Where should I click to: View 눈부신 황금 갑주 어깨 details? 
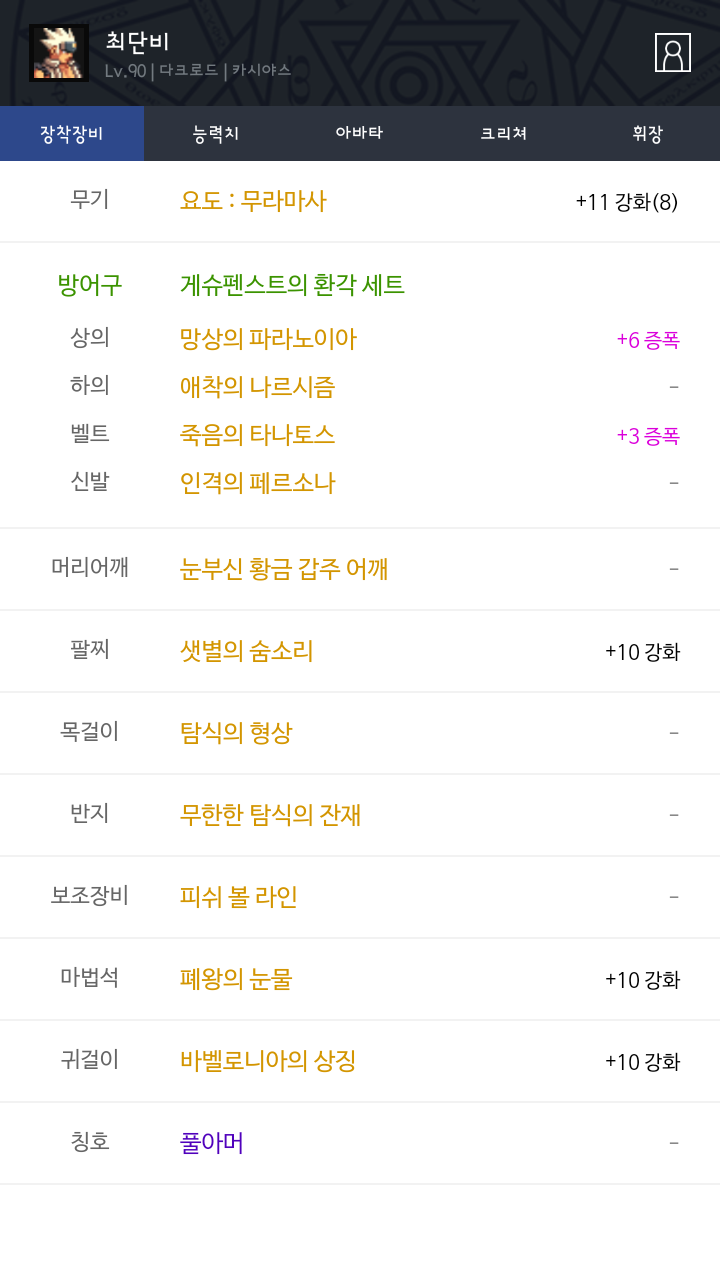(284, 569)
